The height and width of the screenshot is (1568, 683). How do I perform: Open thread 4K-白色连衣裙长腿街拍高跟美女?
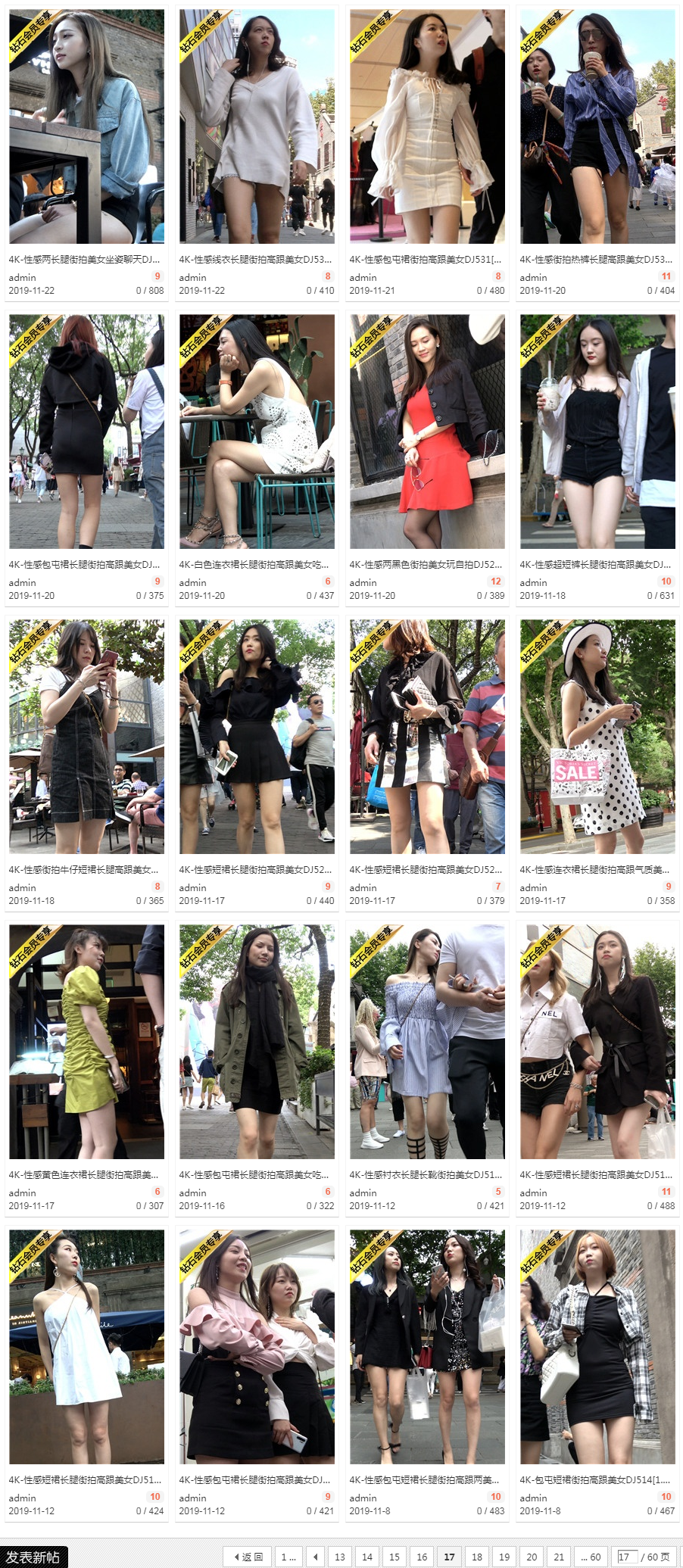(x=254, y=564)
